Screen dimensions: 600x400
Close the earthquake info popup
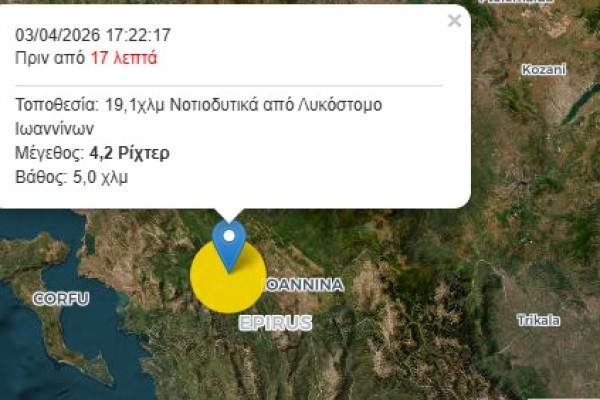coord(455,21)
